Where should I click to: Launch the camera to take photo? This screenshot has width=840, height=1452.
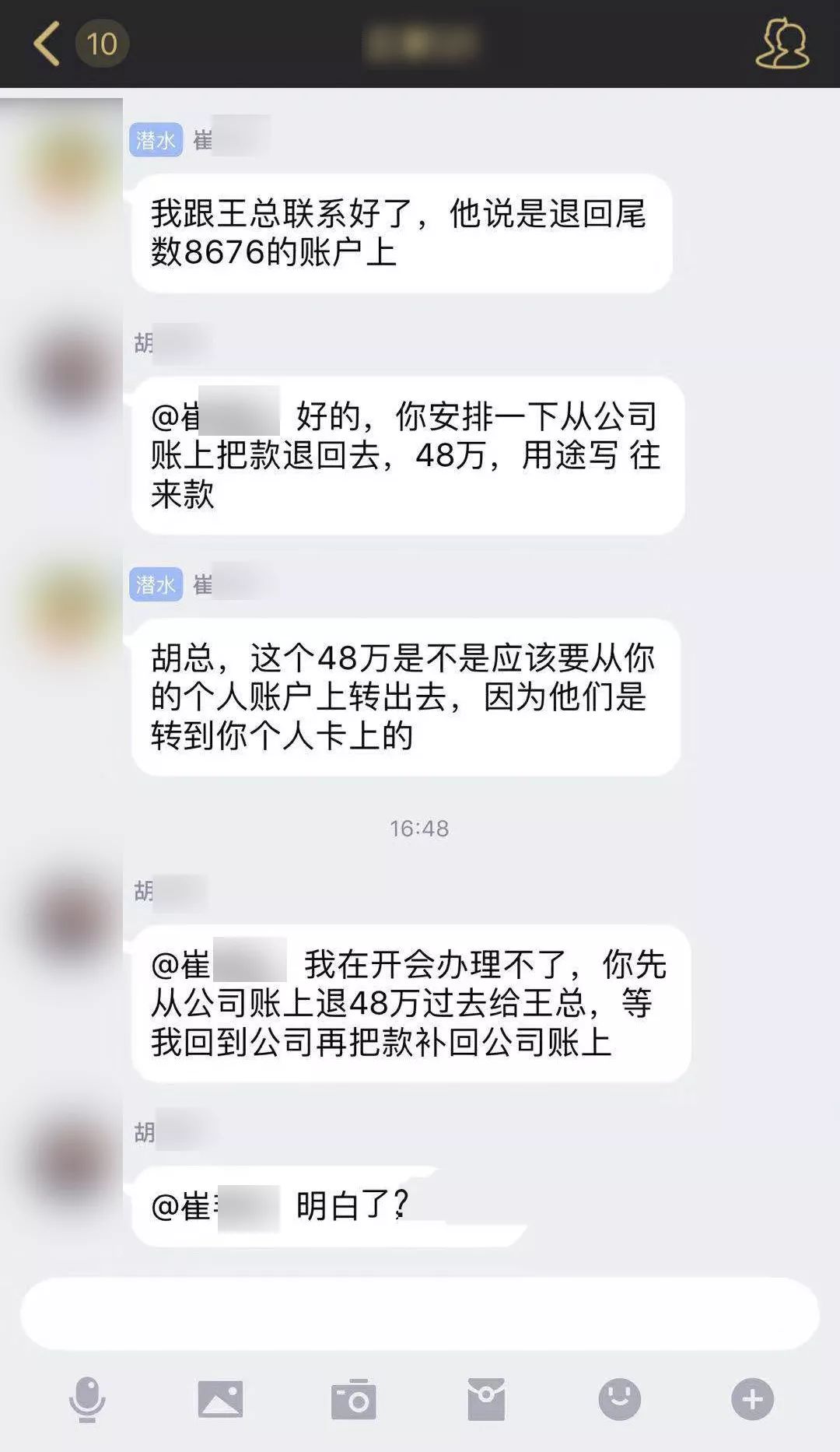point(354,1399)
